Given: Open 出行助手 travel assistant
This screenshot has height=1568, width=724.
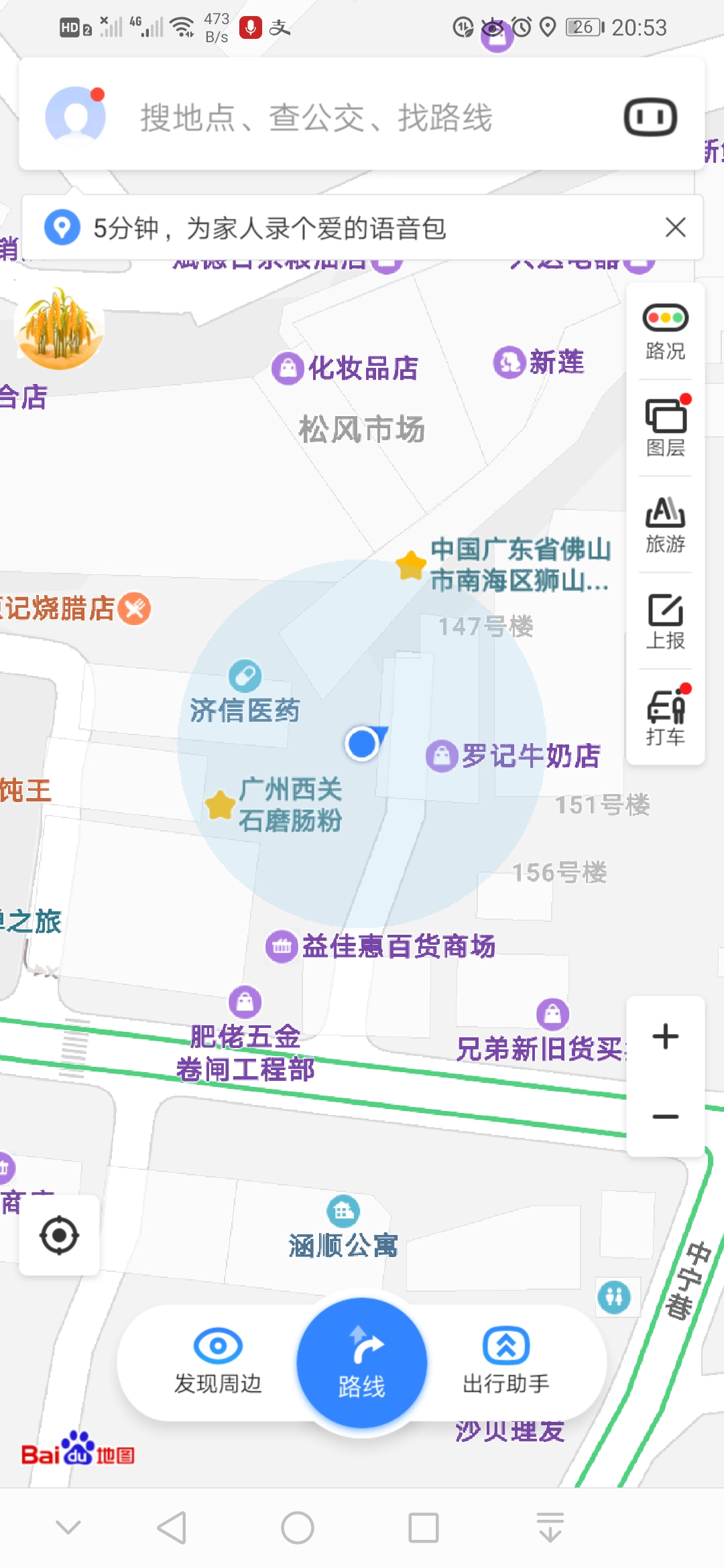Looking at the screenshot, I should pos(506,1362).
